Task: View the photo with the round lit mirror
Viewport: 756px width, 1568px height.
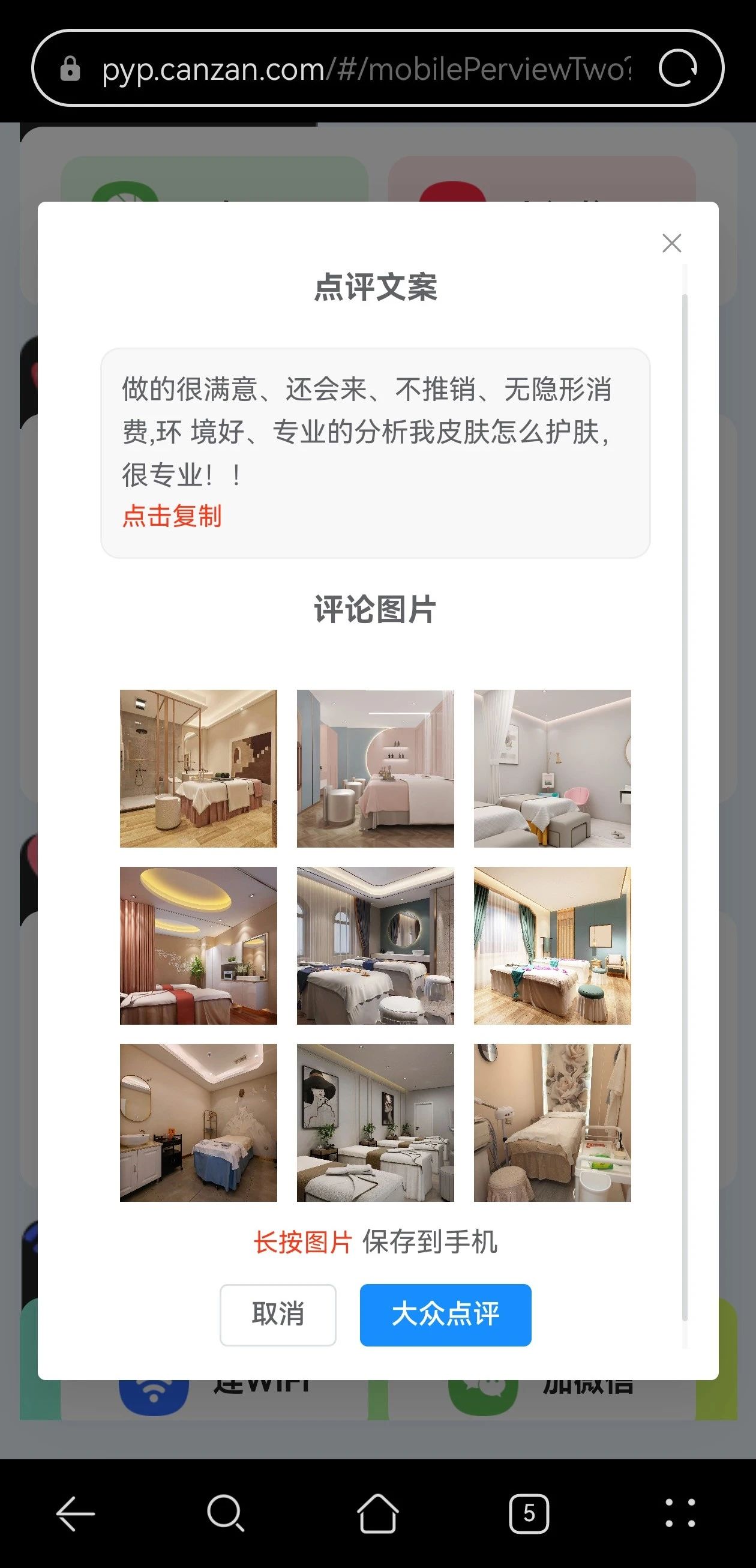Action: (x=375, y=945)
